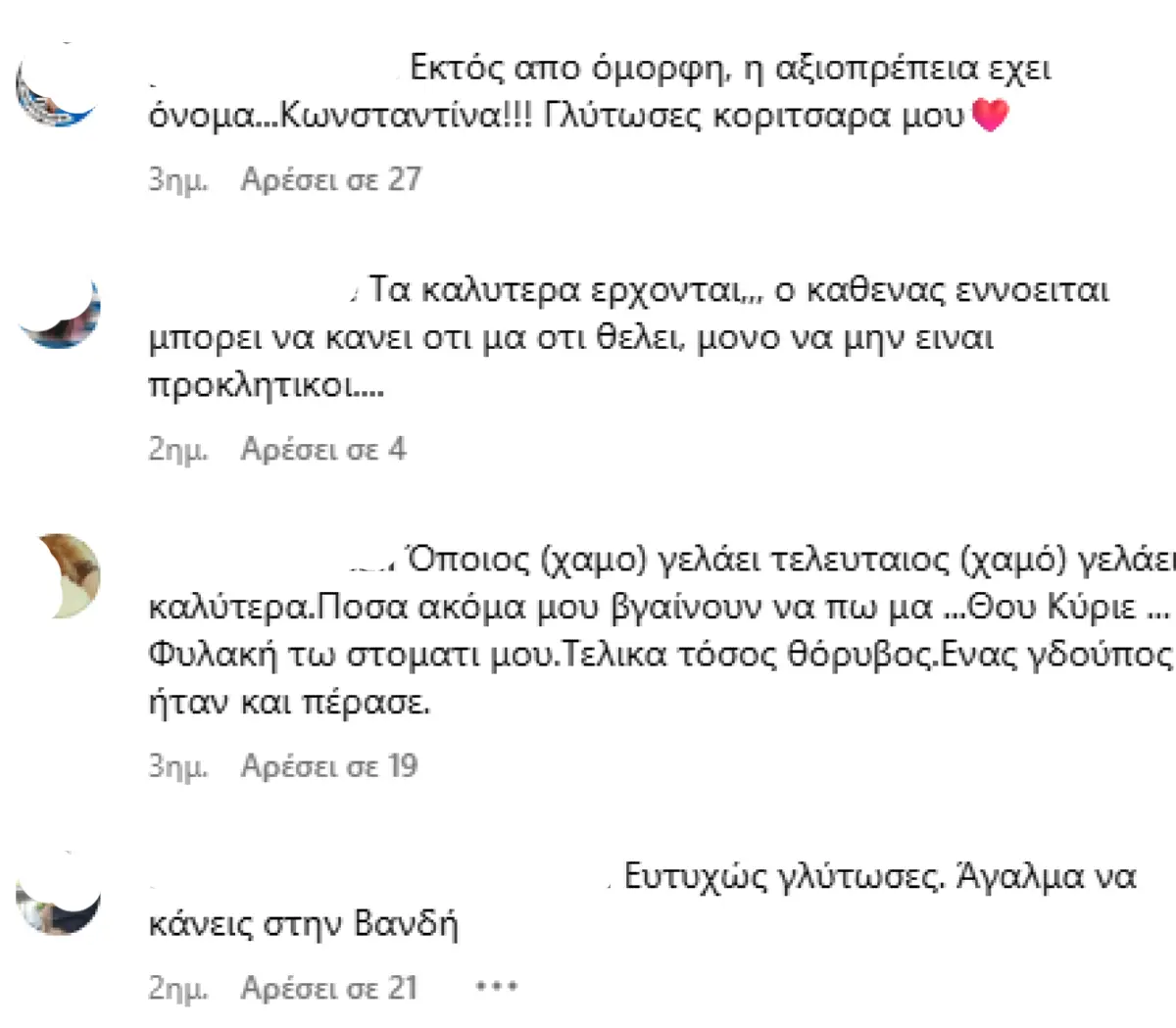The height and width of the screenshot is (1028, 1176).
Task: View the 4 likes on προκλητικοι comment
Action: 323,449
